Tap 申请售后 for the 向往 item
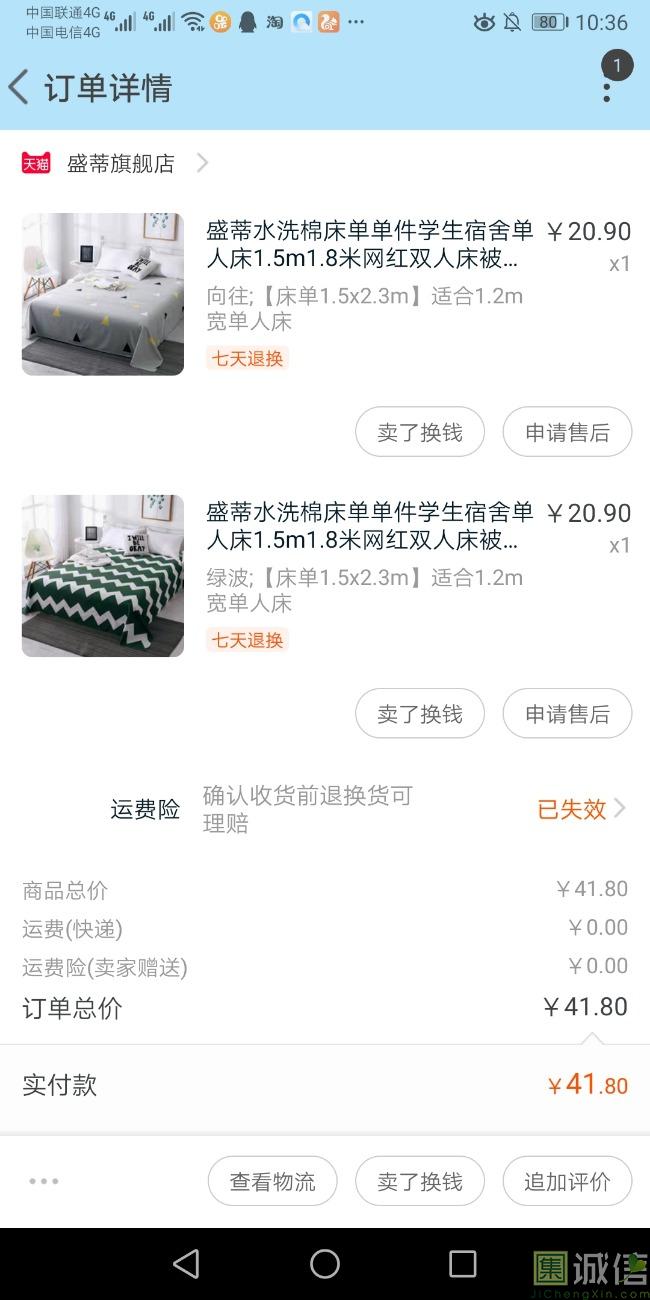The height and width of the screenshot is (1300, 650). (567, 432)
